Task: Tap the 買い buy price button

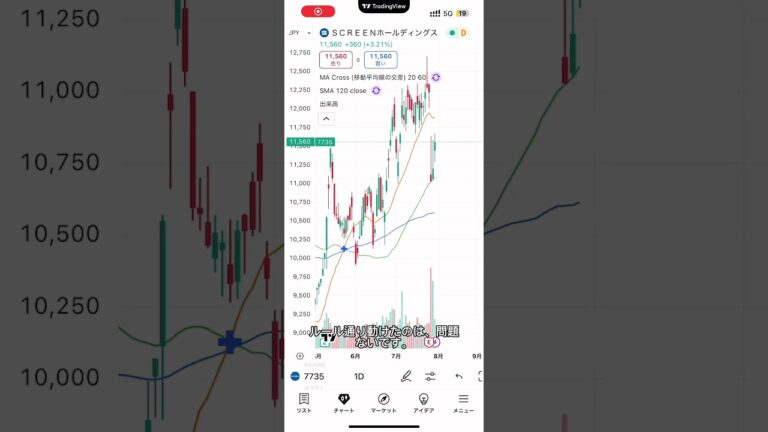Action: [380, 59]
